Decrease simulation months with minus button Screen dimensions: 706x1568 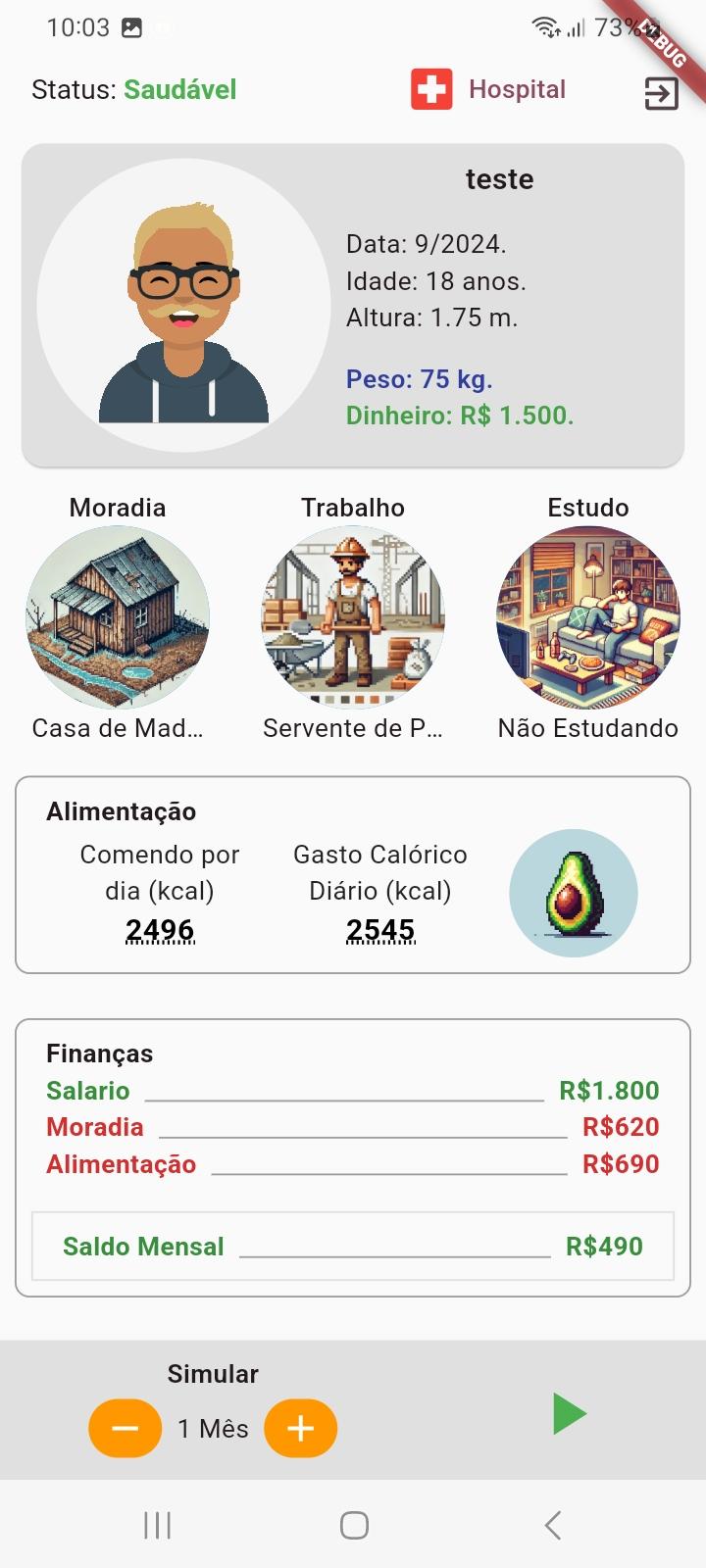[x=126, y=1429]
